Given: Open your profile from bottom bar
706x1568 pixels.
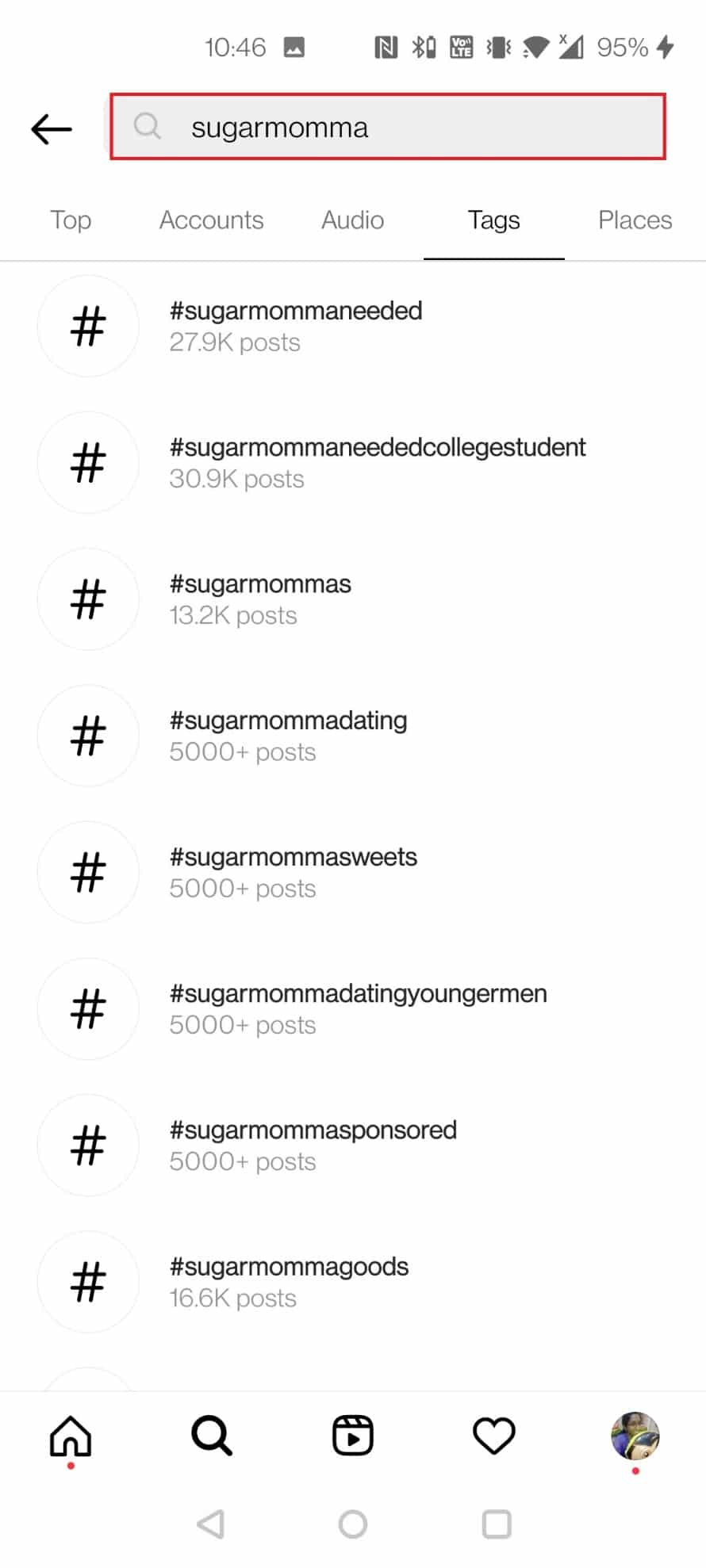Looking at the screenshot, I should click(x=635, y=1436).
